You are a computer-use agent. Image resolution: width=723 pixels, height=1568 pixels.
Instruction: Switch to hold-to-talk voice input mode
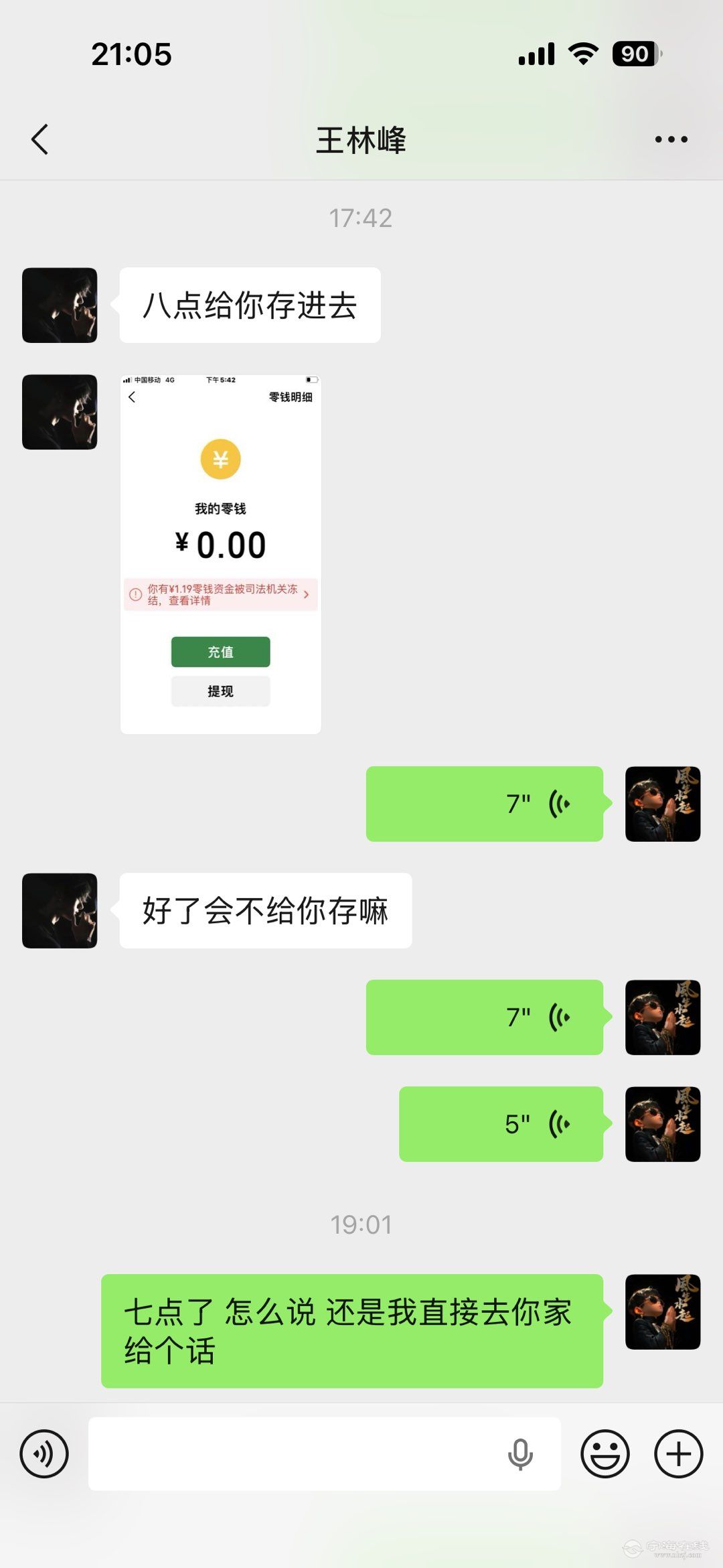(x=44, y=1453)
